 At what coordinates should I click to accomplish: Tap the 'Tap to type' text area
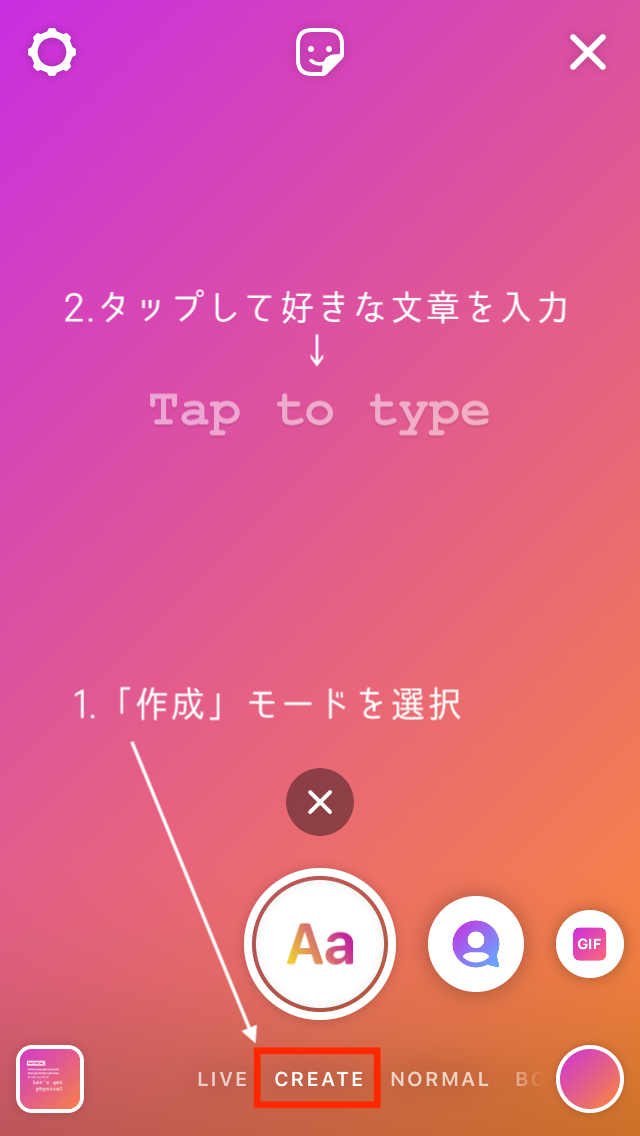click(x=320, y=410)
